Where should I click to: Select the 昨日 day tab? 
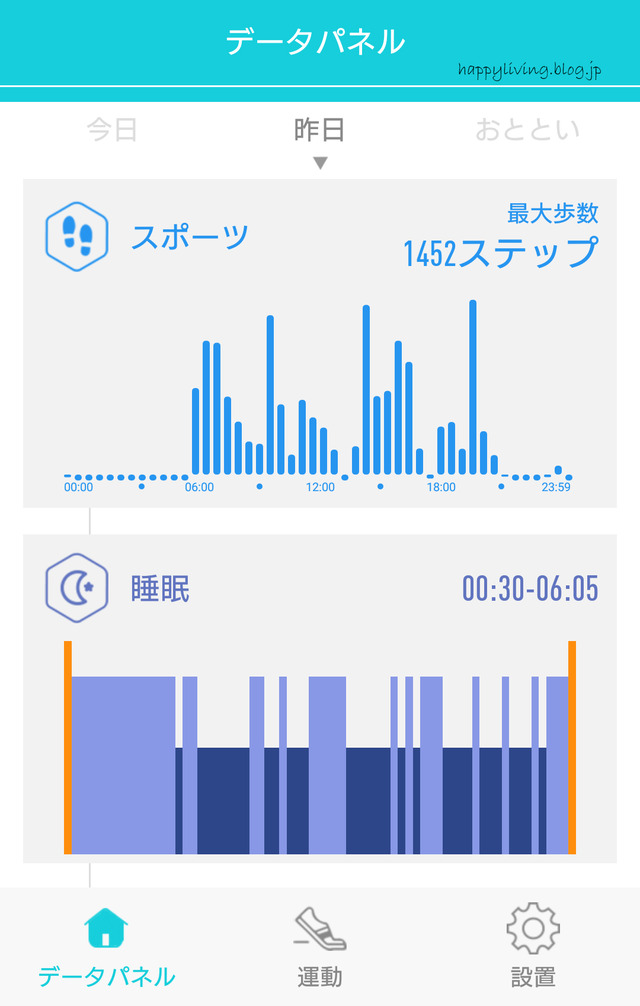click(319, 130)
